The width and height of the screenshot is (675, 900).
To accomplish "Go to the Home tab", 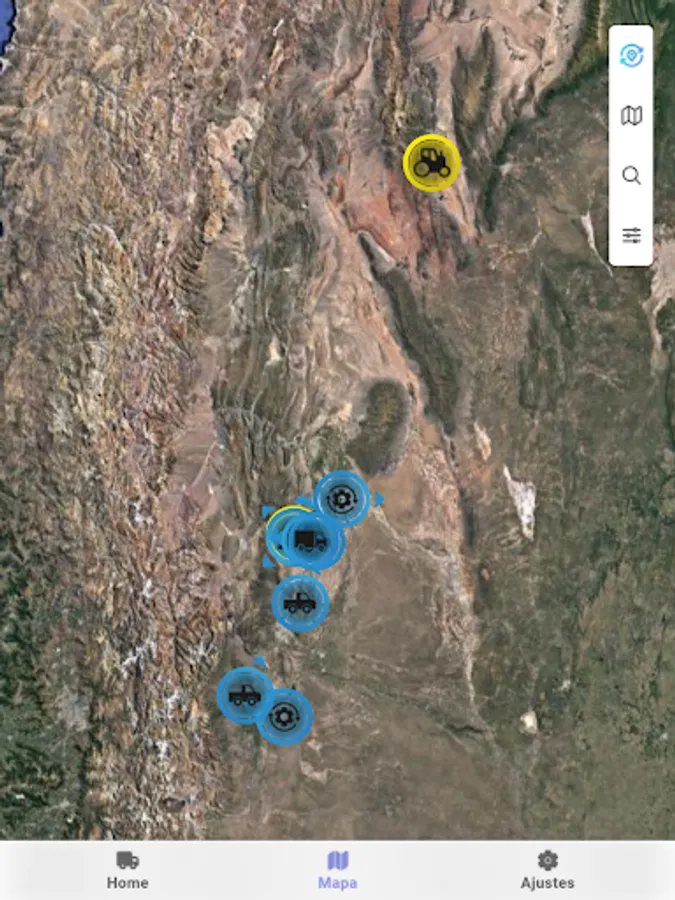I will click(128, 870).
